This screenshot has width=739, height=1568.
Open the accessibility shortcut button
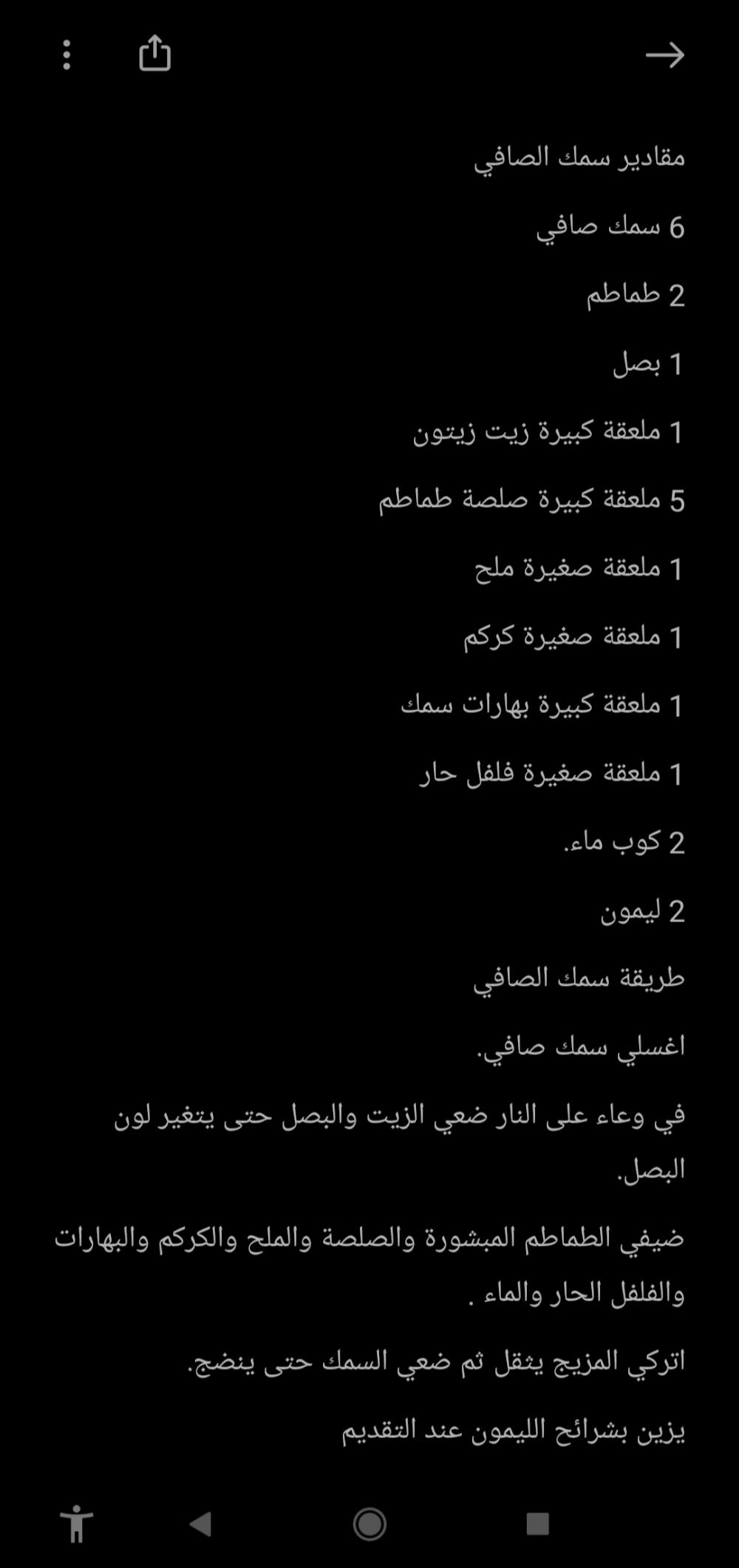(76, 1523)
